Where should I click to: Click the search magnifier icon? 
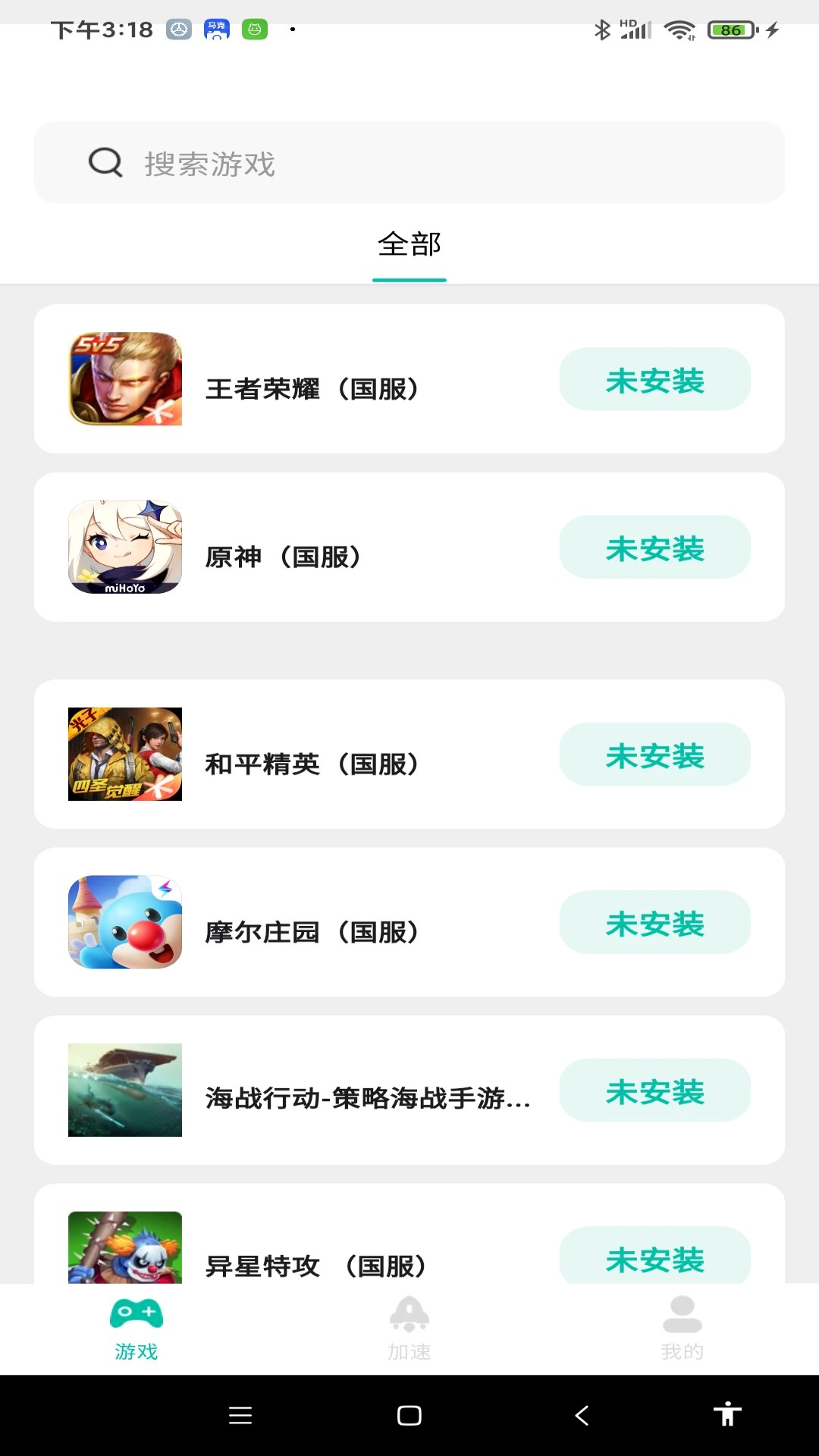pyautogui.click(x=105, y=162)
